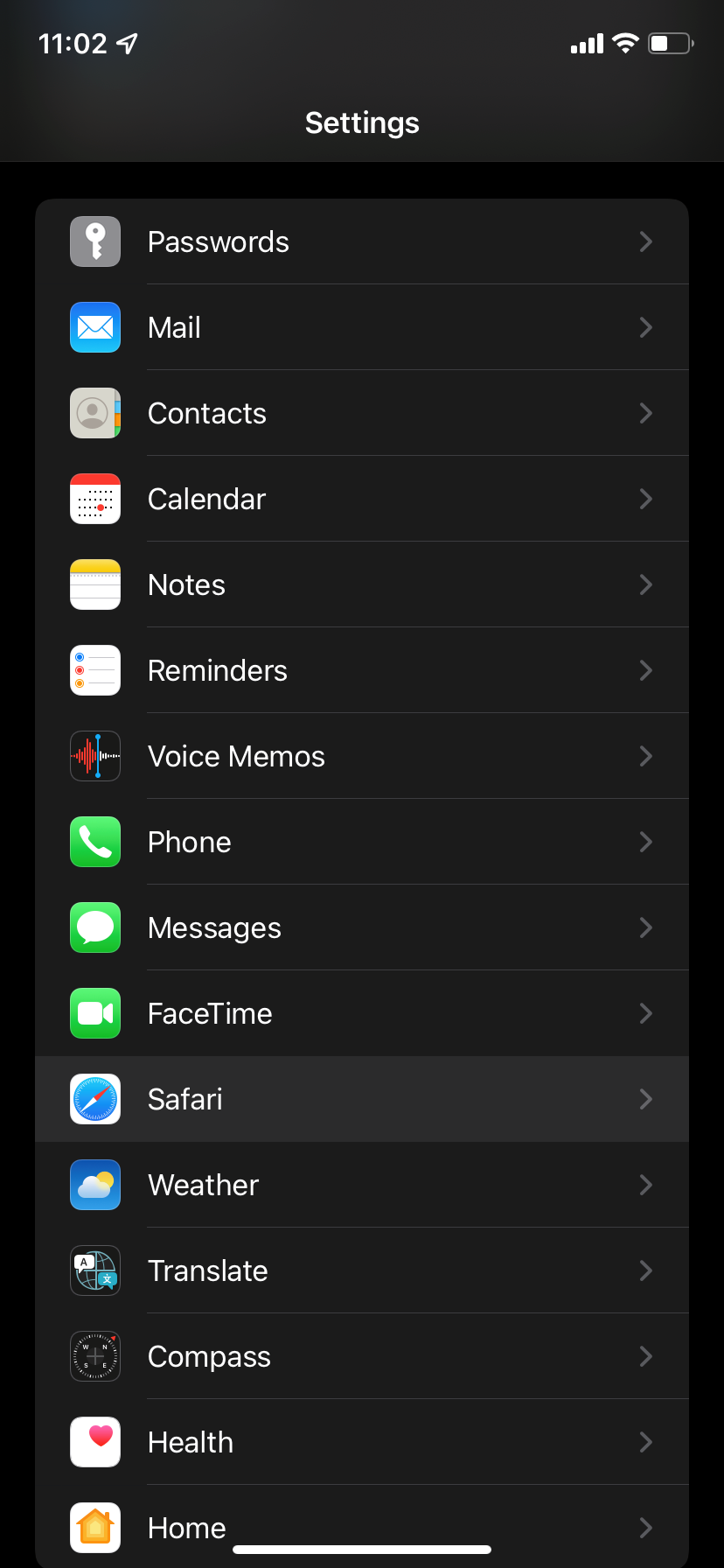Tap the Mail envelope icon
Screen dimensions: 724x1568
click(x=94, y=327)
